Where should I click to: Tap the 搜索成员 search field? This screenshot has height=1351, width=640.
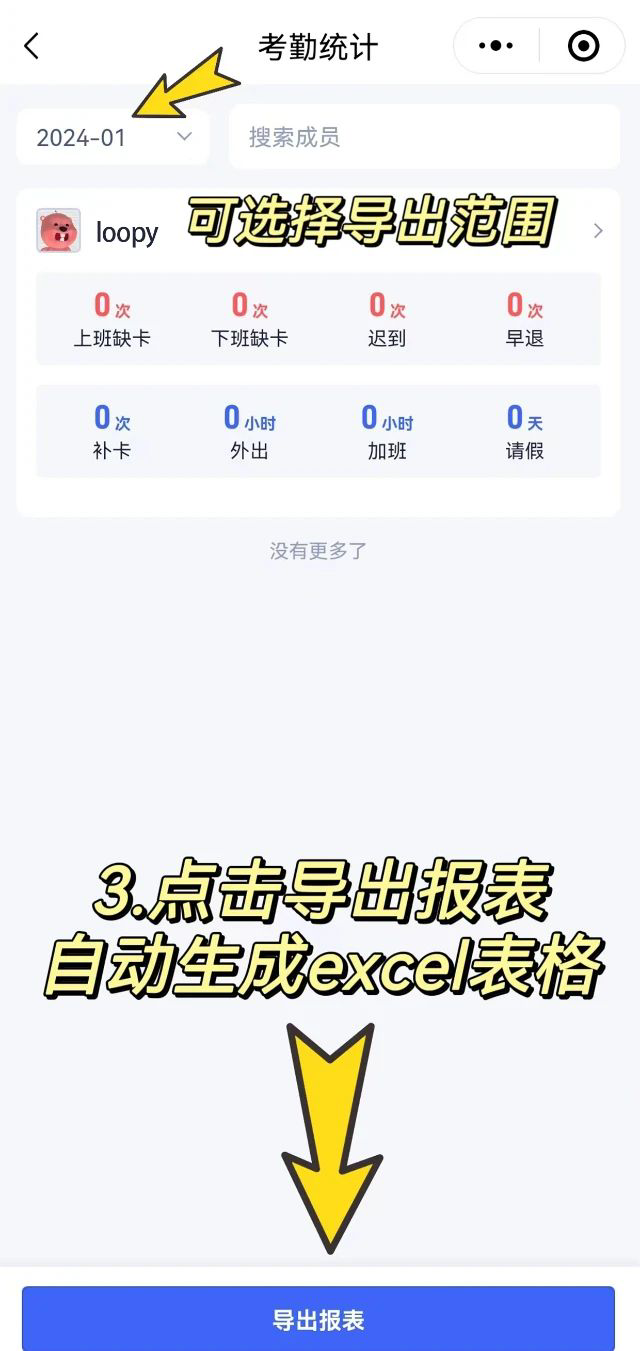point(424,137)
